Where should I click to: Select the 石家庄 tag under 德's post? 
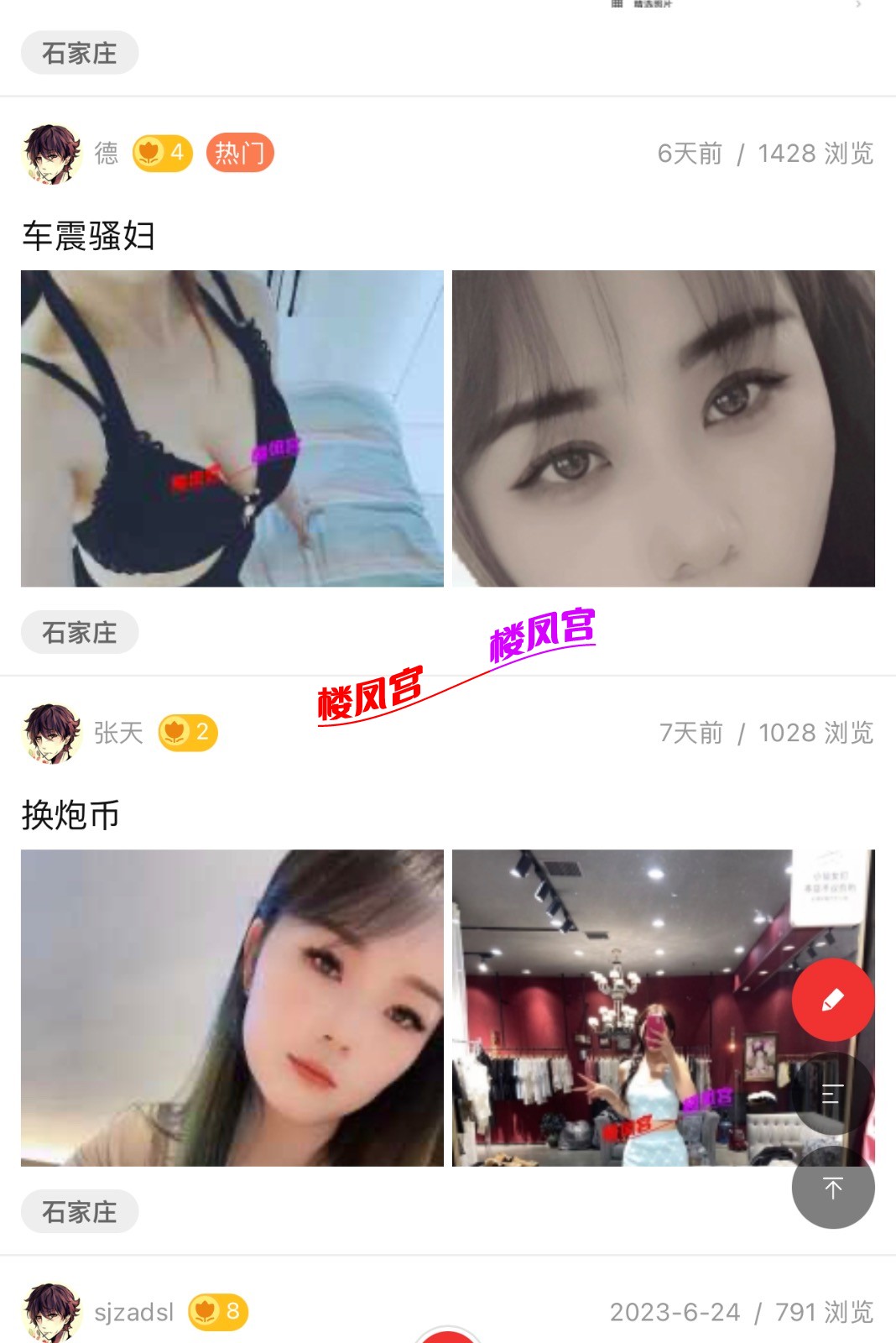tap(80, 632)
